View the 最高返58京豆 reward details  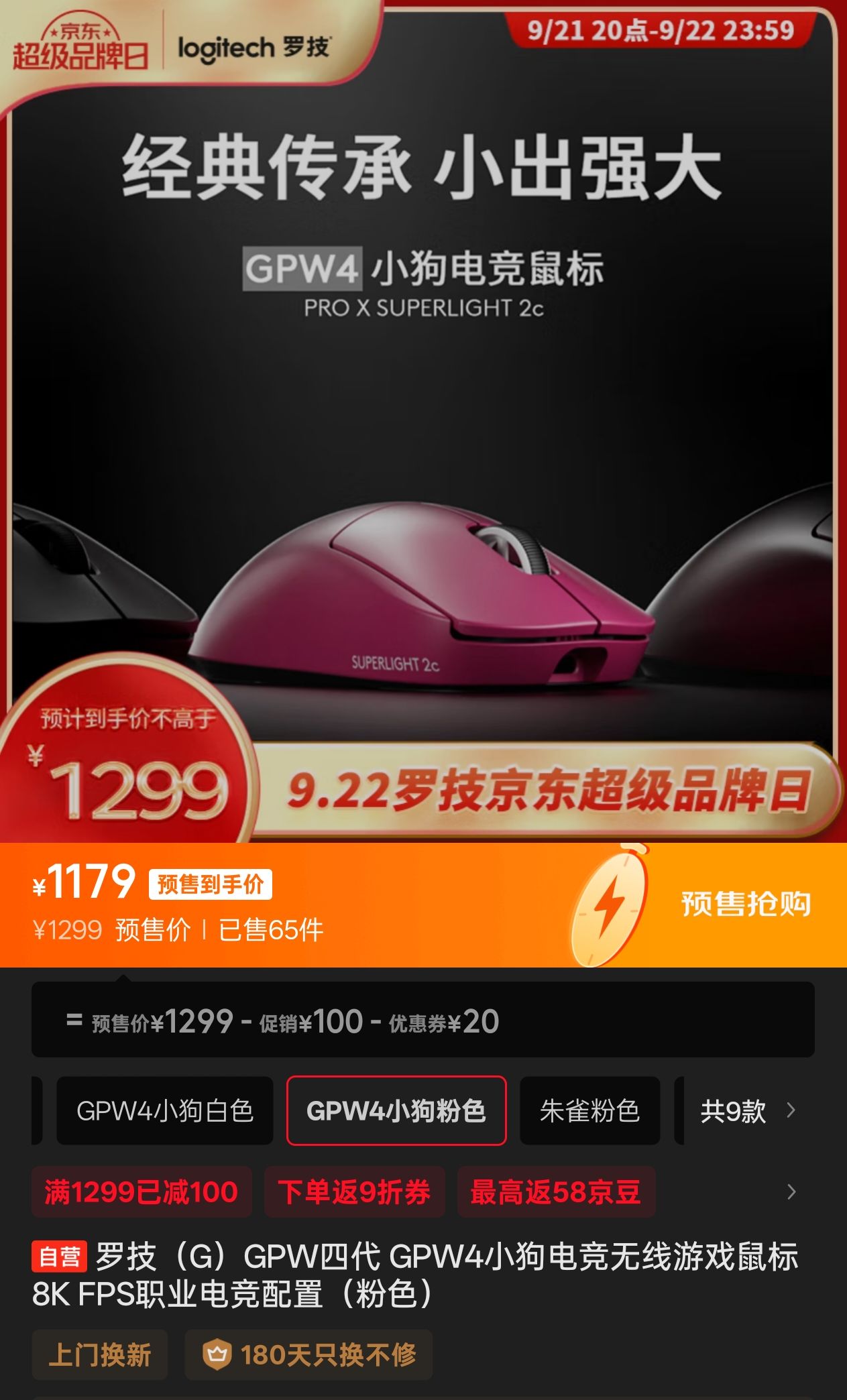pyautogui.click(x=555, y=1192)
